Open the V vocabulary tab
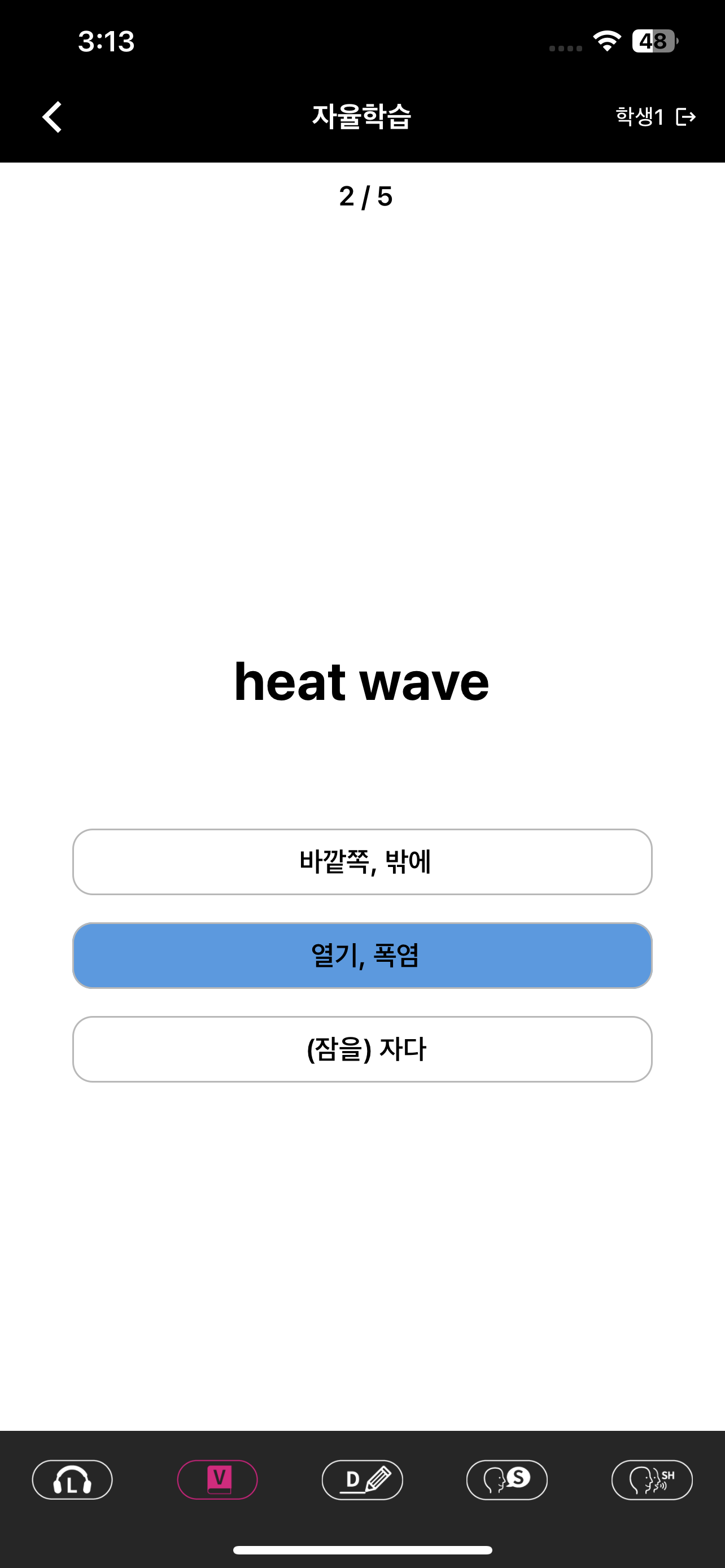The width and height of the screenshot is (725, 1568). (217, 1479)
